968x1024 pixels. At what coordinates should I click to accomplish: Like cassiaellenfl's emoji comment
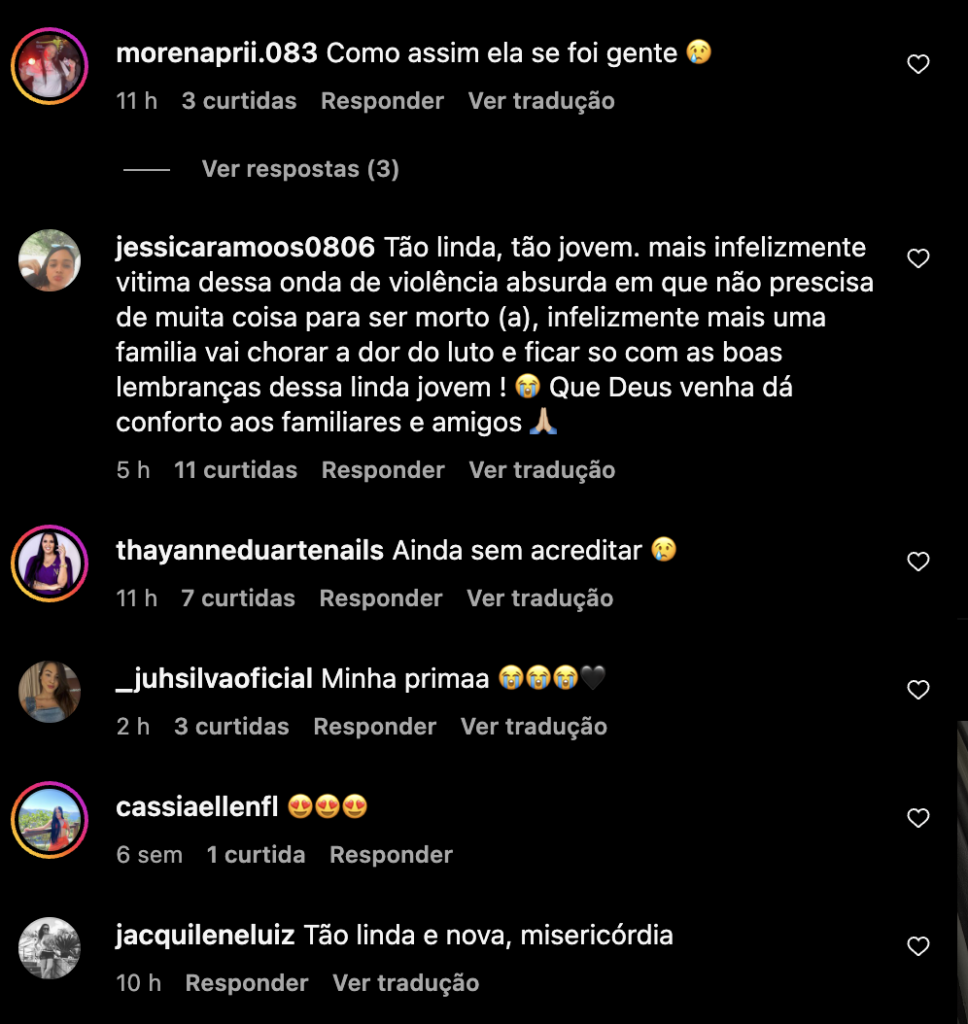[x=917, y=818]
